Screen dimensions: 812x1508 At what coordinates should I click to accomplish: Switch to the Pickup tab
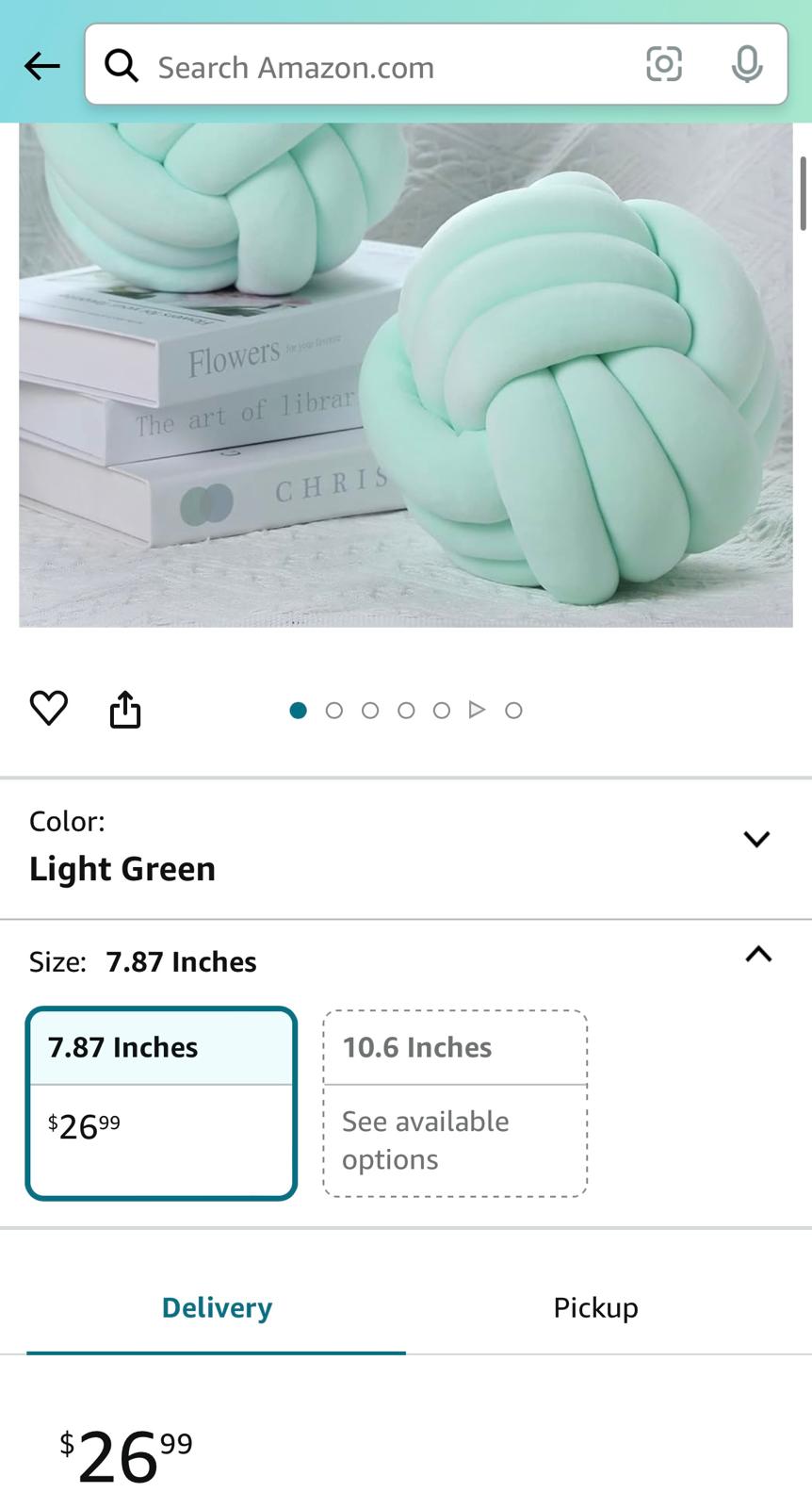595,1307
